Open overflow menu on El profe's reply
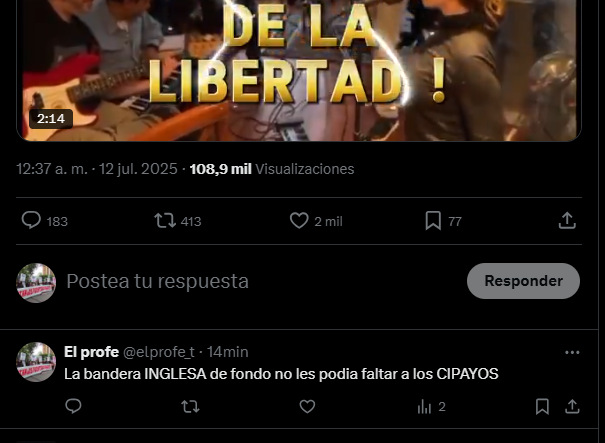 [572, 352]
